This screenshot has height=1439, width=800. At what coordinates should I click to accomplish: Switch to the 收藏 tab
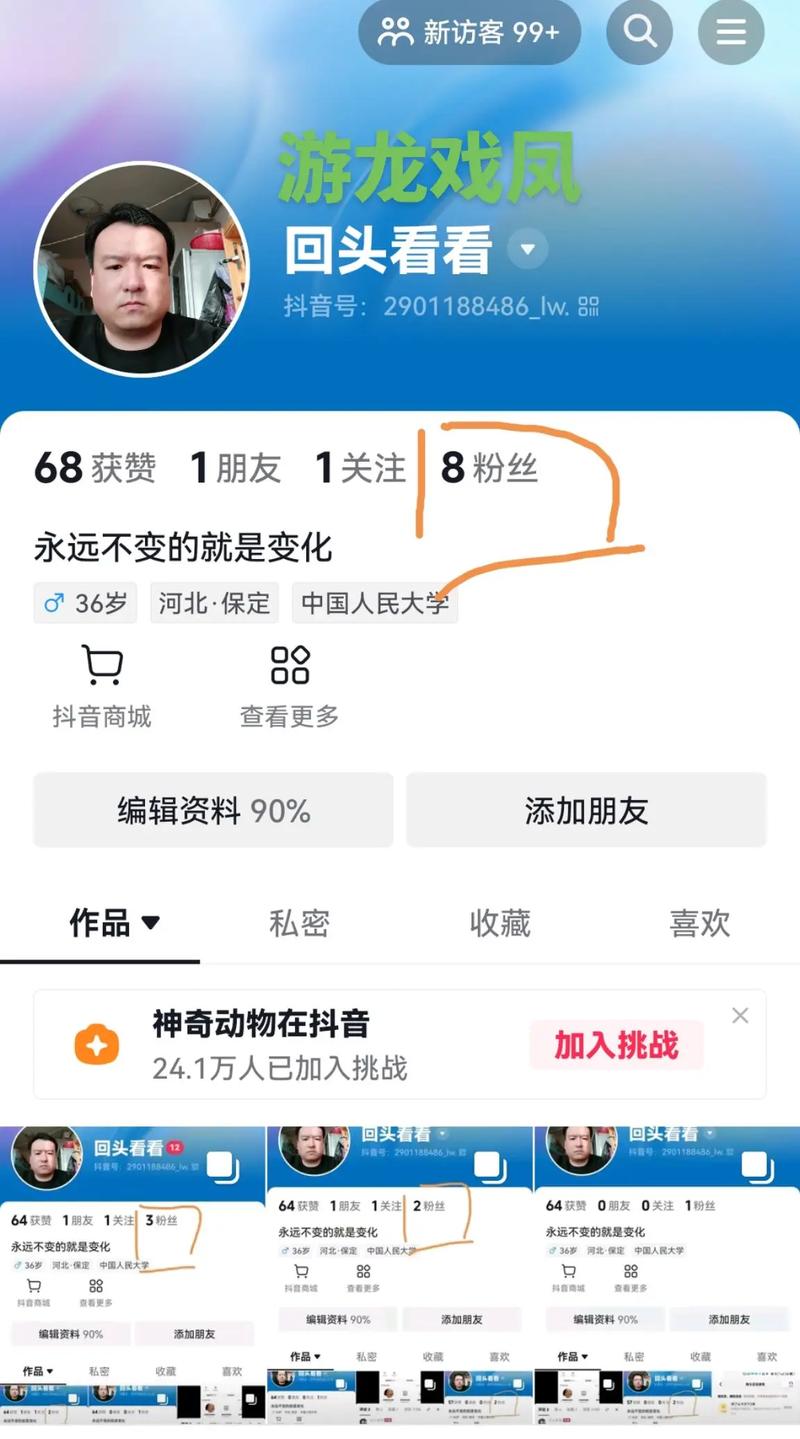[x=499, y=923]
